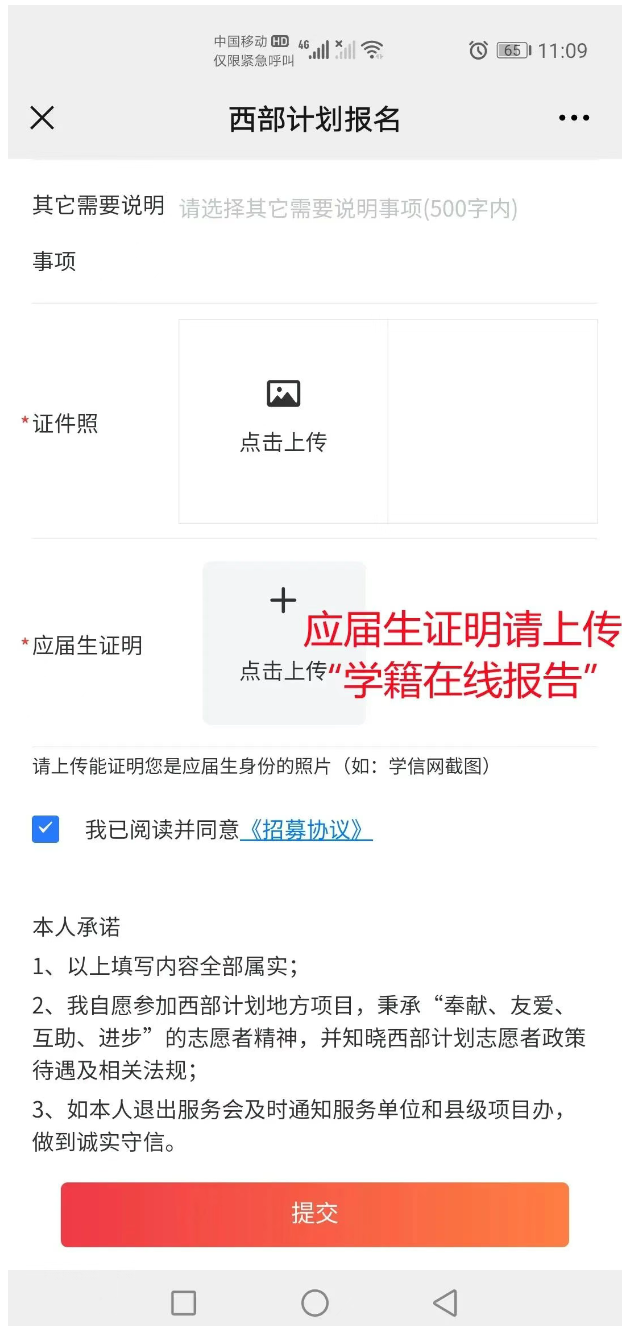Viewport: 630px width, 1326px height.
Task: Add an image for 应届生证明
Action: click(283, 642)
